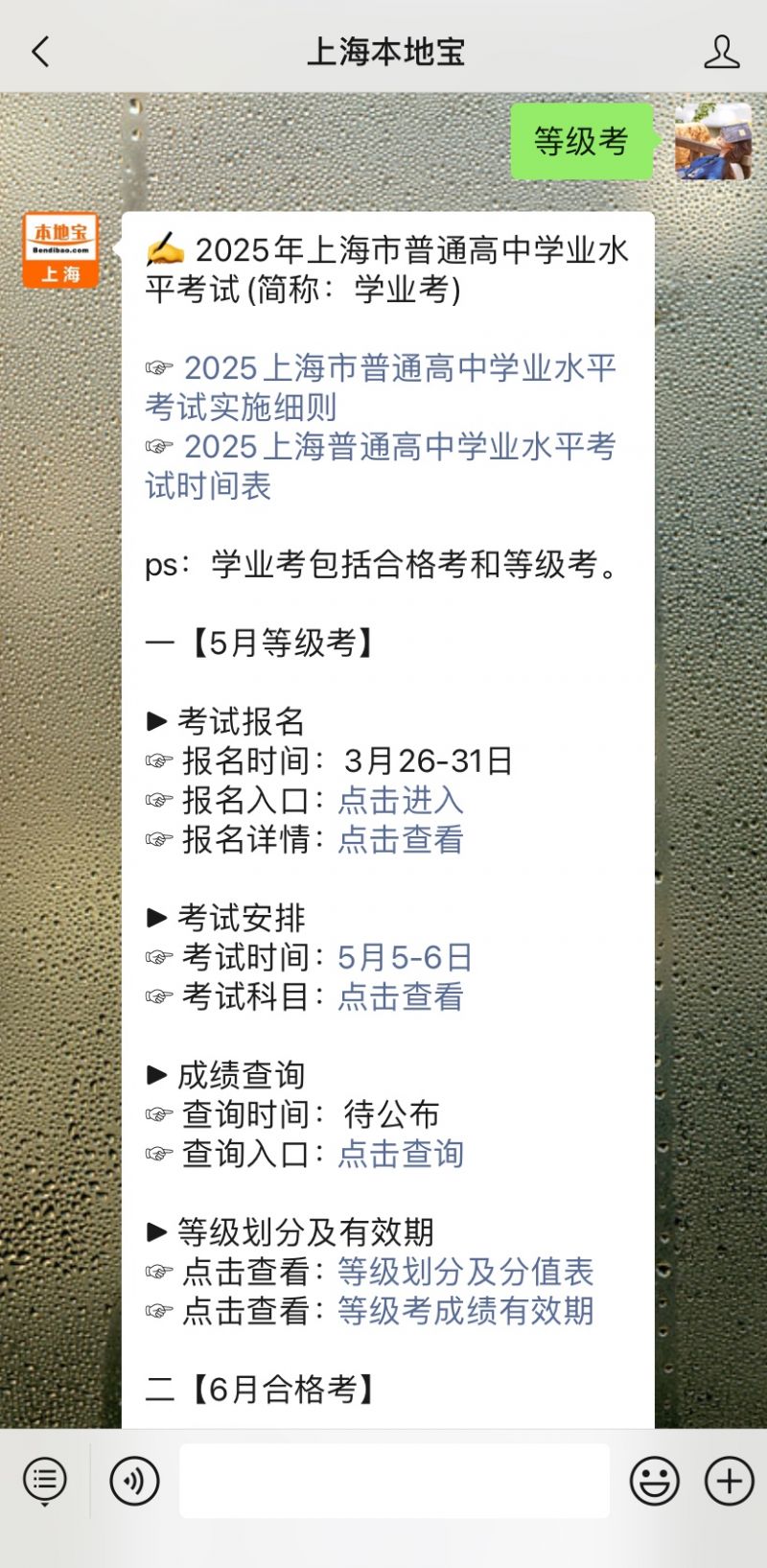
Task: Open the plus attachments panel
Action: 729,1481
